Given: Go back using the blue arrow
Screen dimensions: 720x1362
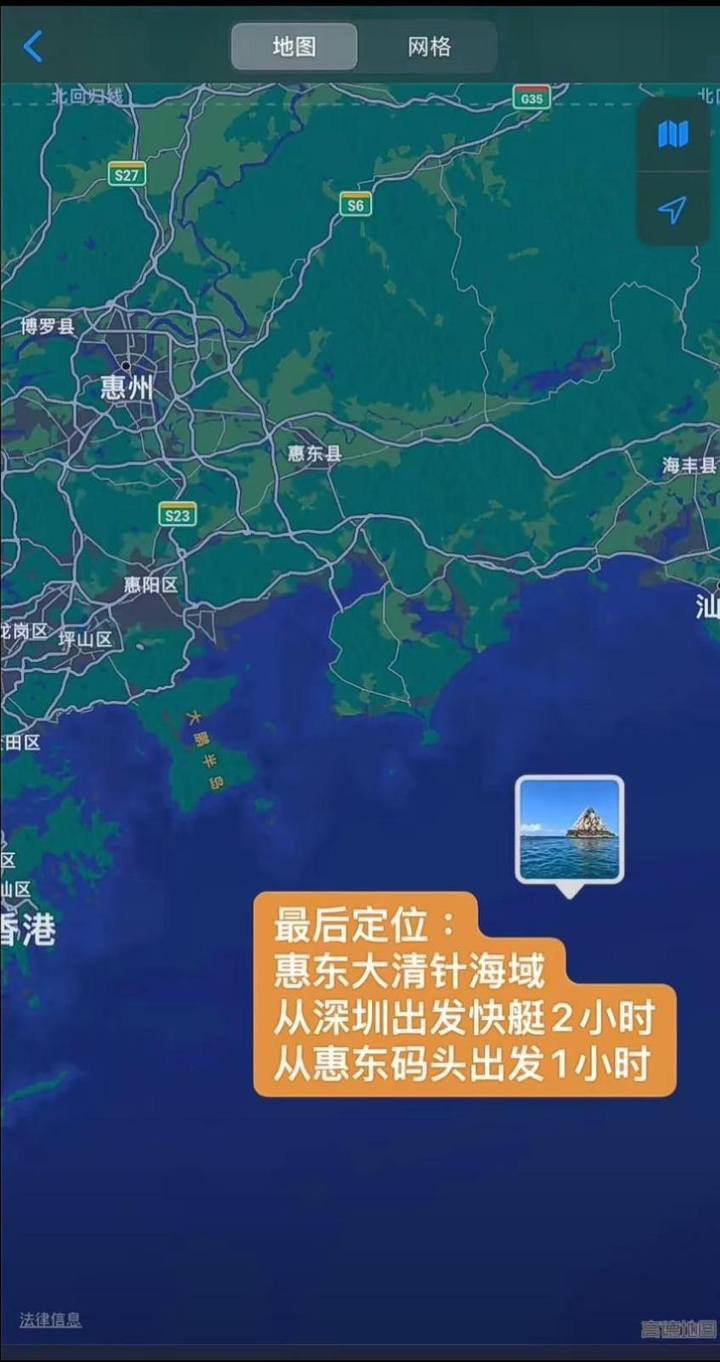Looking at the screenshot, I should point(33,46).
